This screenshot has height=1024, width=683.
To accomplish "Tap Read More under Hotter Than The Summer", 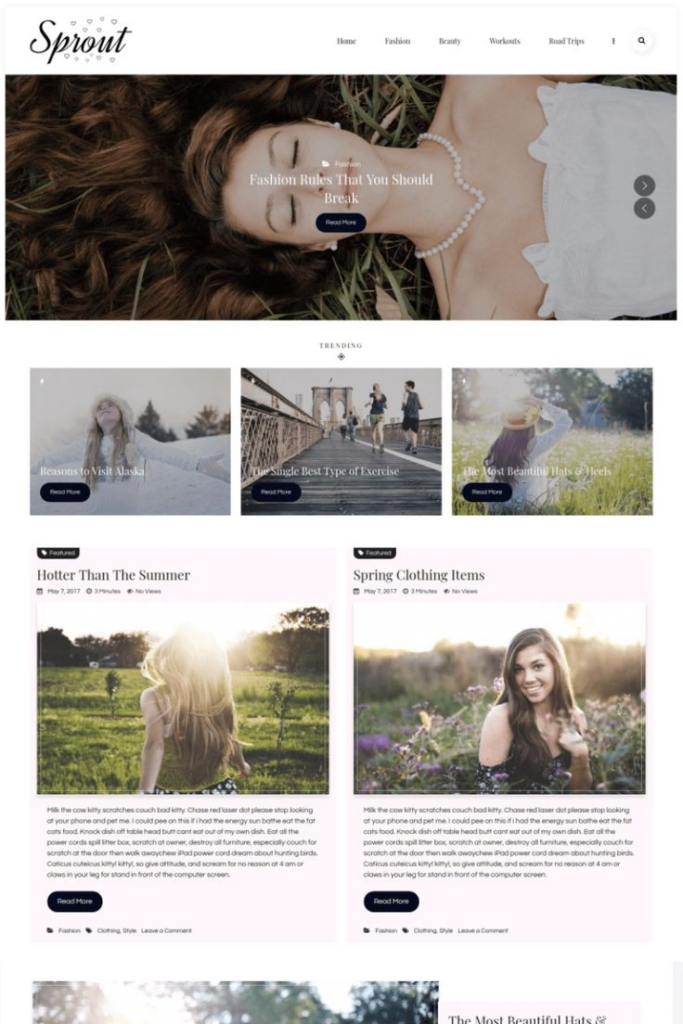I will (x=75, y=901).
